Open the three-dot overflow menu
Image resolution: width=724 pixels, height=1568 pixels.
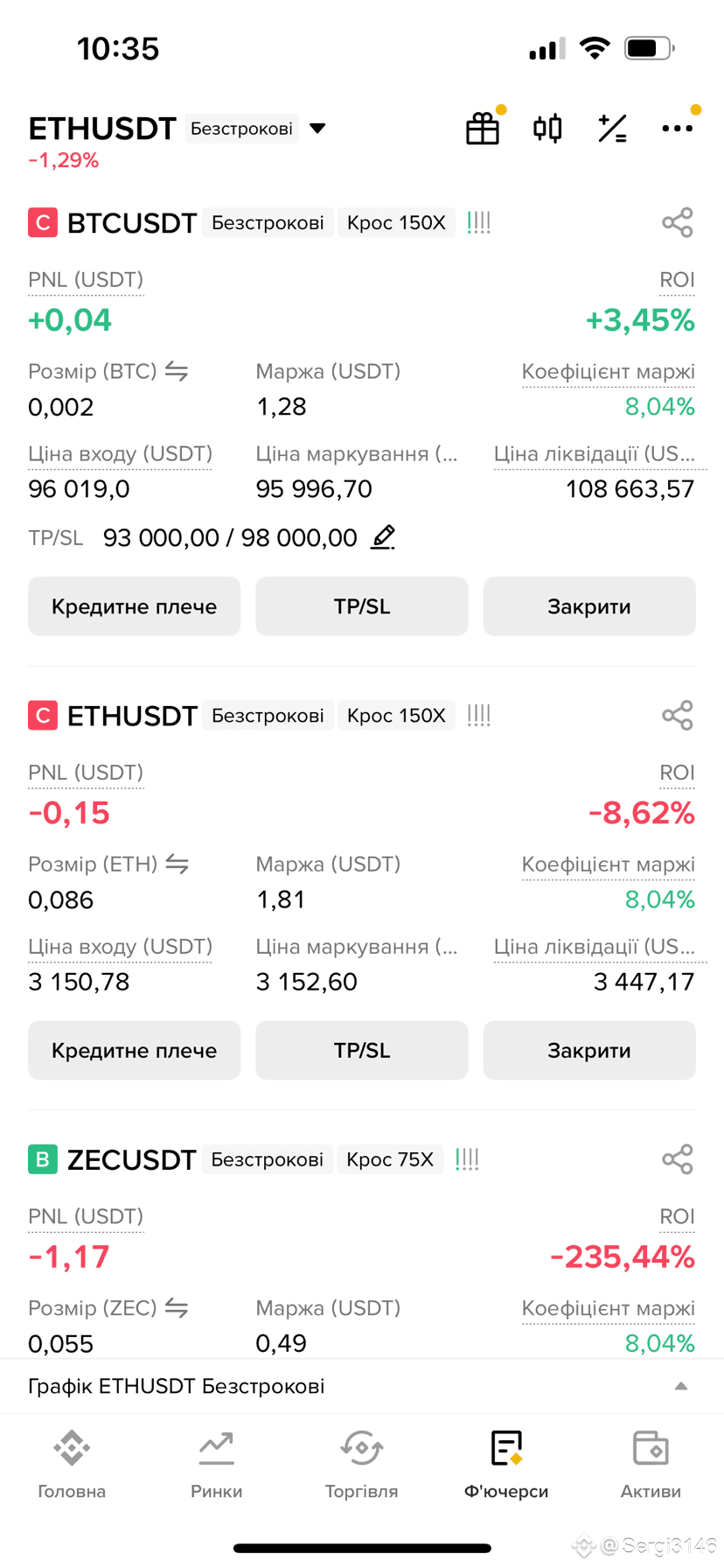pos(678,129)
